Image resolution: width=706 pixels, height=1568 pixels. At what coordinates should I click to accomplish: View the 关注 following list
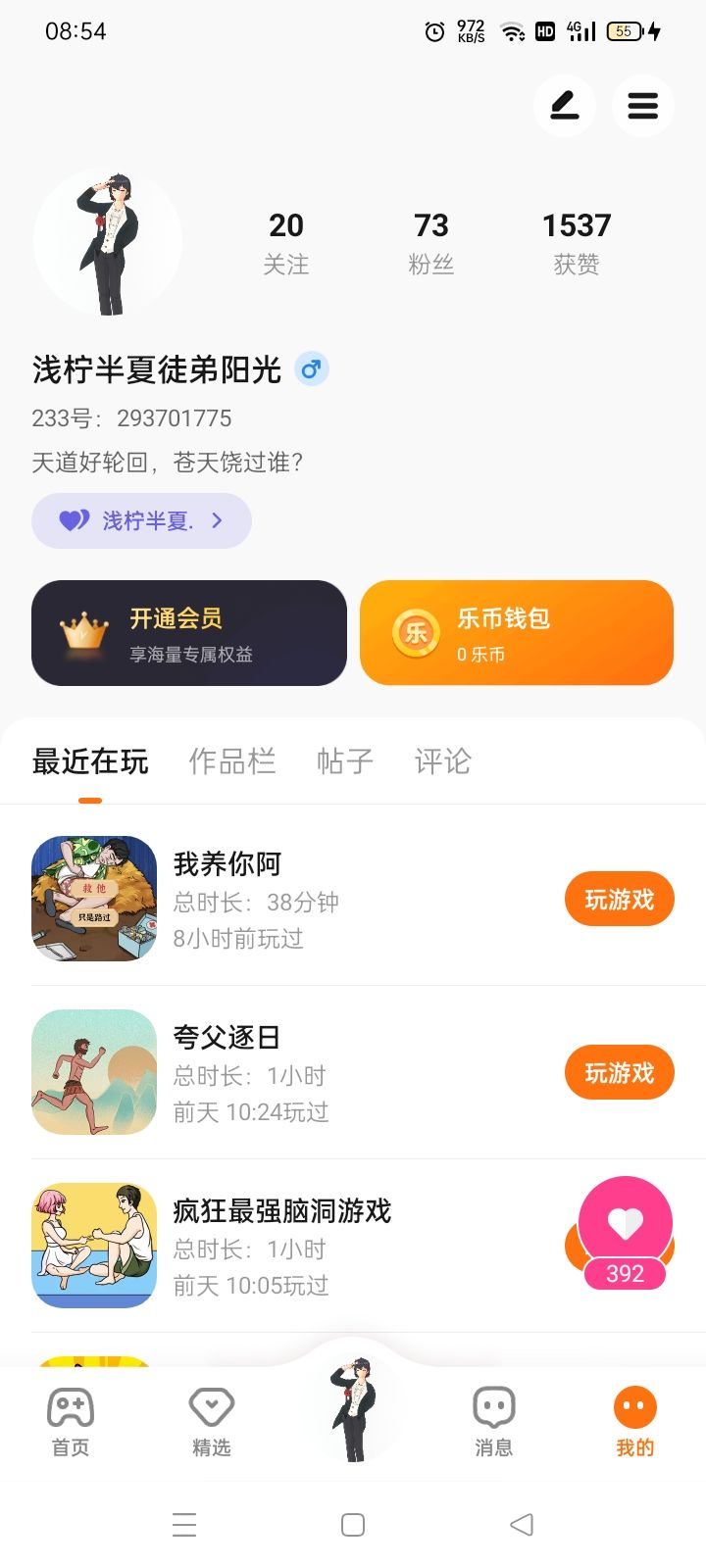285,242
